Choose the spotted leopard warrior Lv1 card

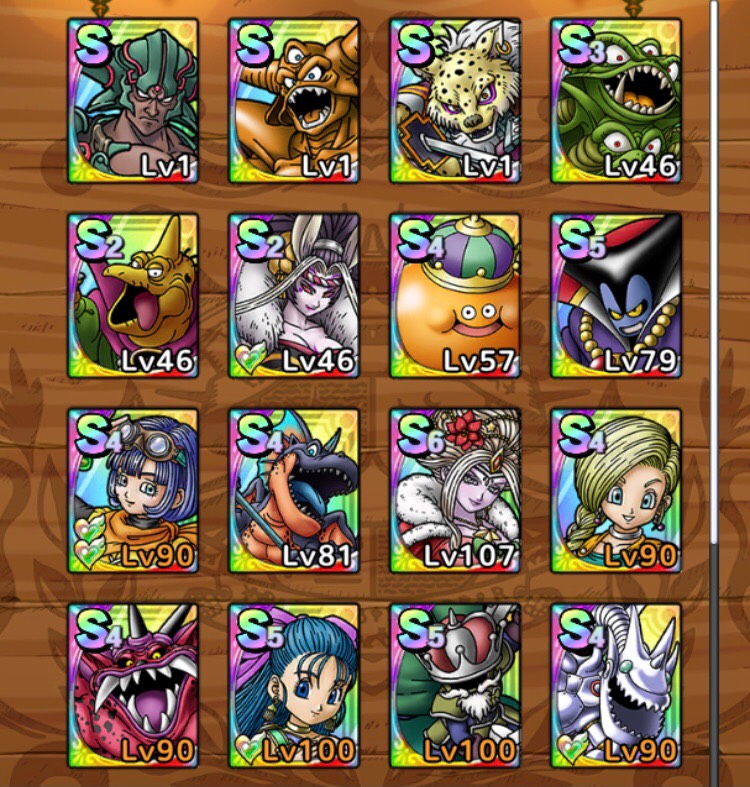[x=455, y=101]
